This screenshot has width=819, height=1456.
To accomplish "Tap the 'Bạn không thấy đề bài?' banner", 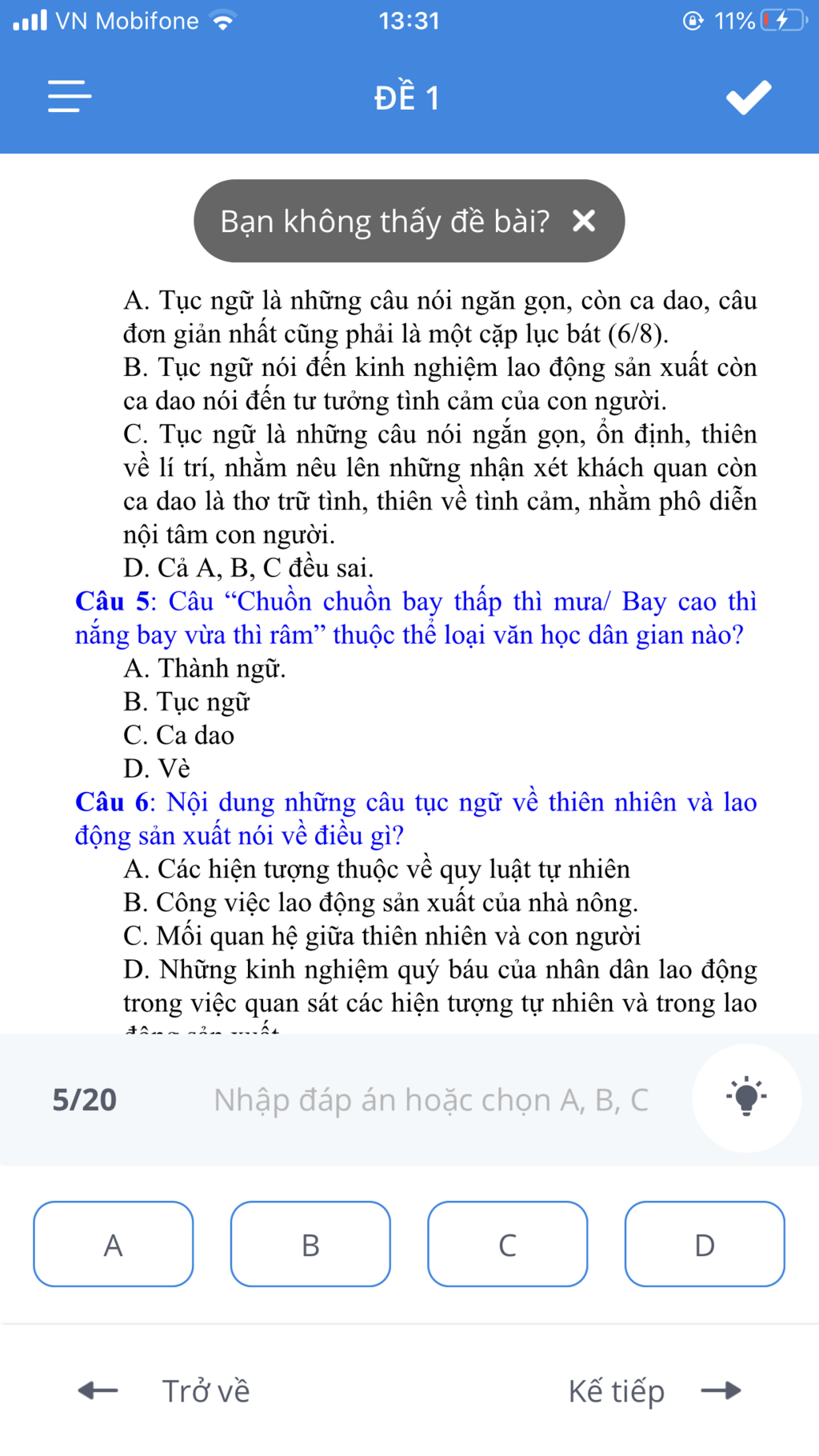I will click(x=385, y=222).
